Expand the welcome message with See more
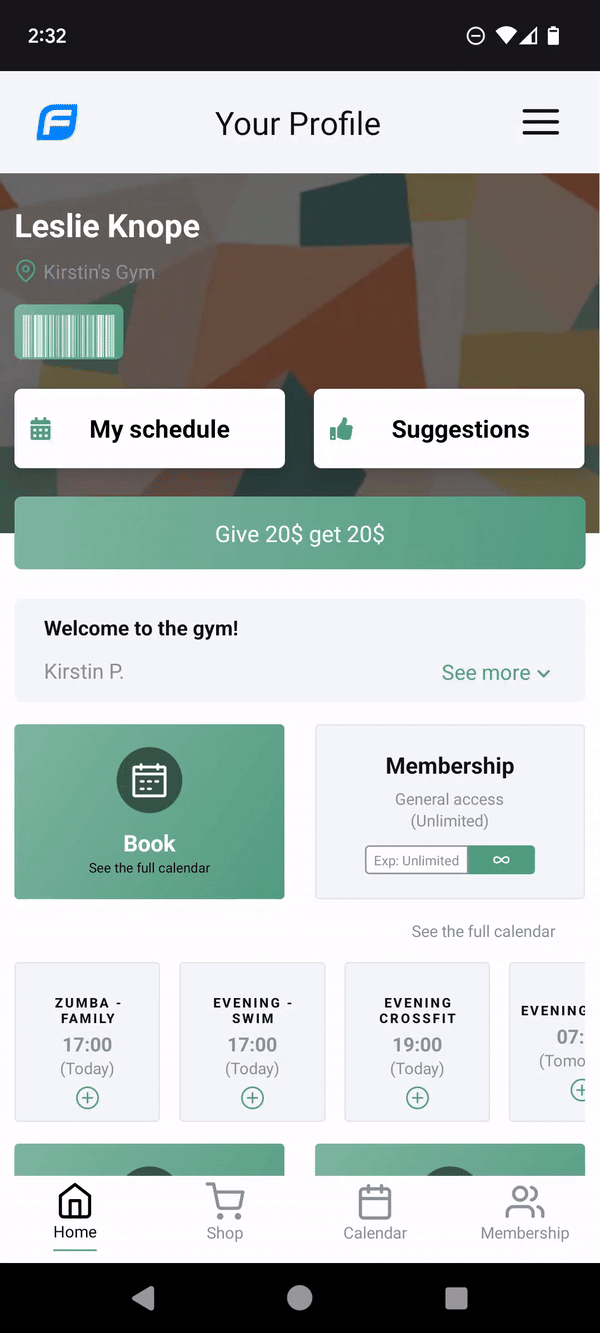 pos(496,673)
